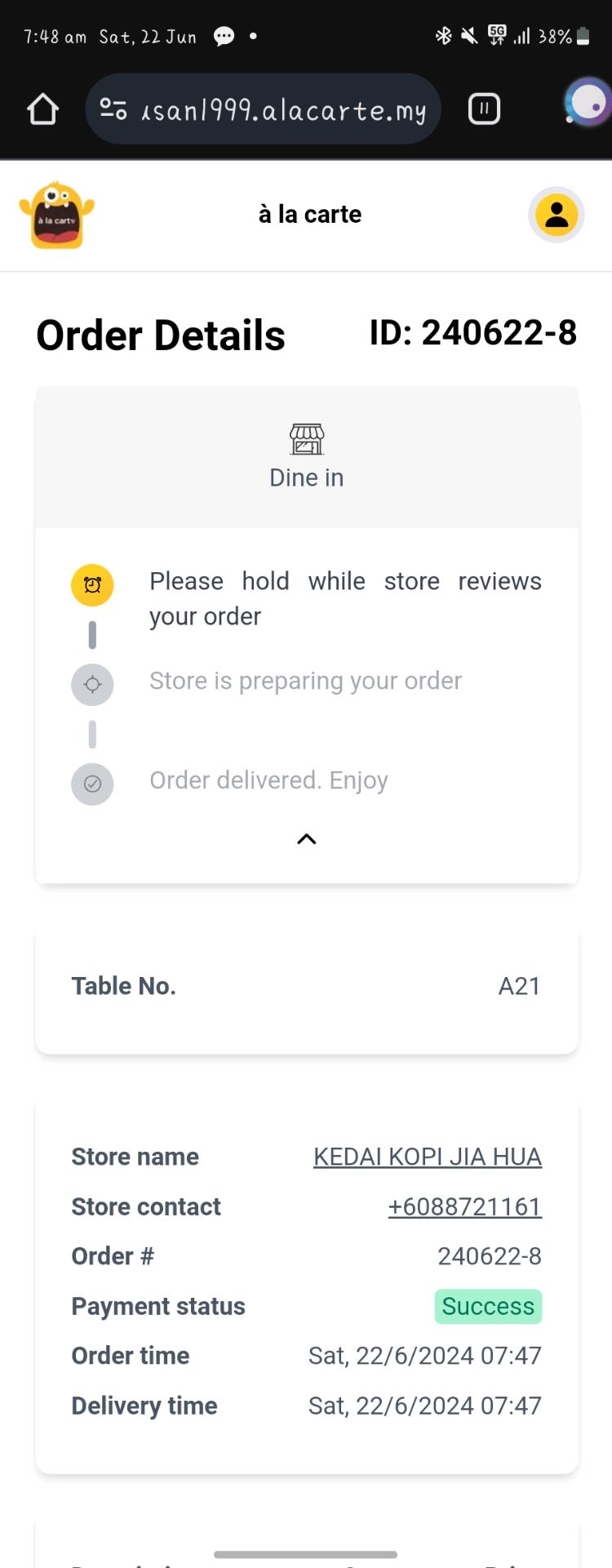
Task: Tap the à la carte monster logo
Action: point(56,215)
